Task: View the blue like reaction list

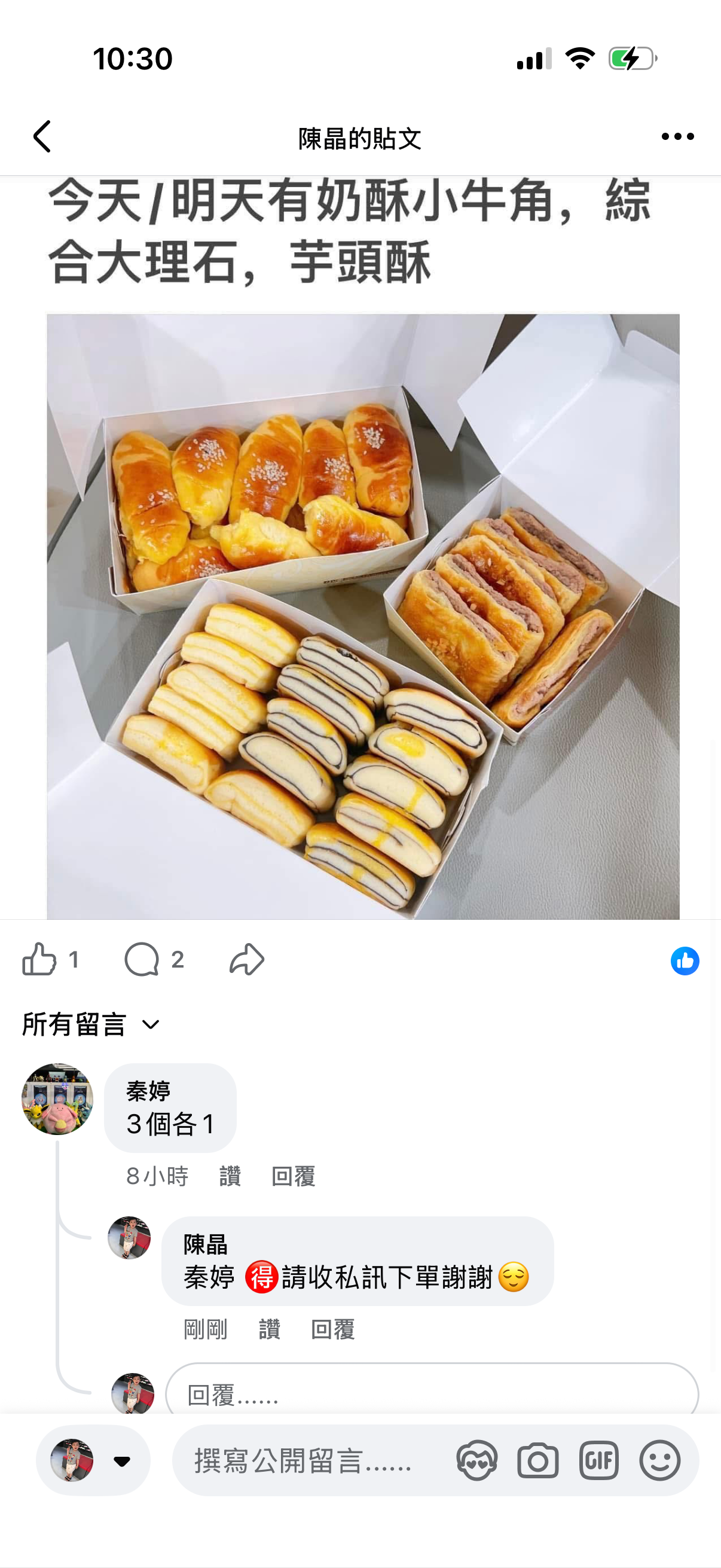Action: click(x=685, y=961)
